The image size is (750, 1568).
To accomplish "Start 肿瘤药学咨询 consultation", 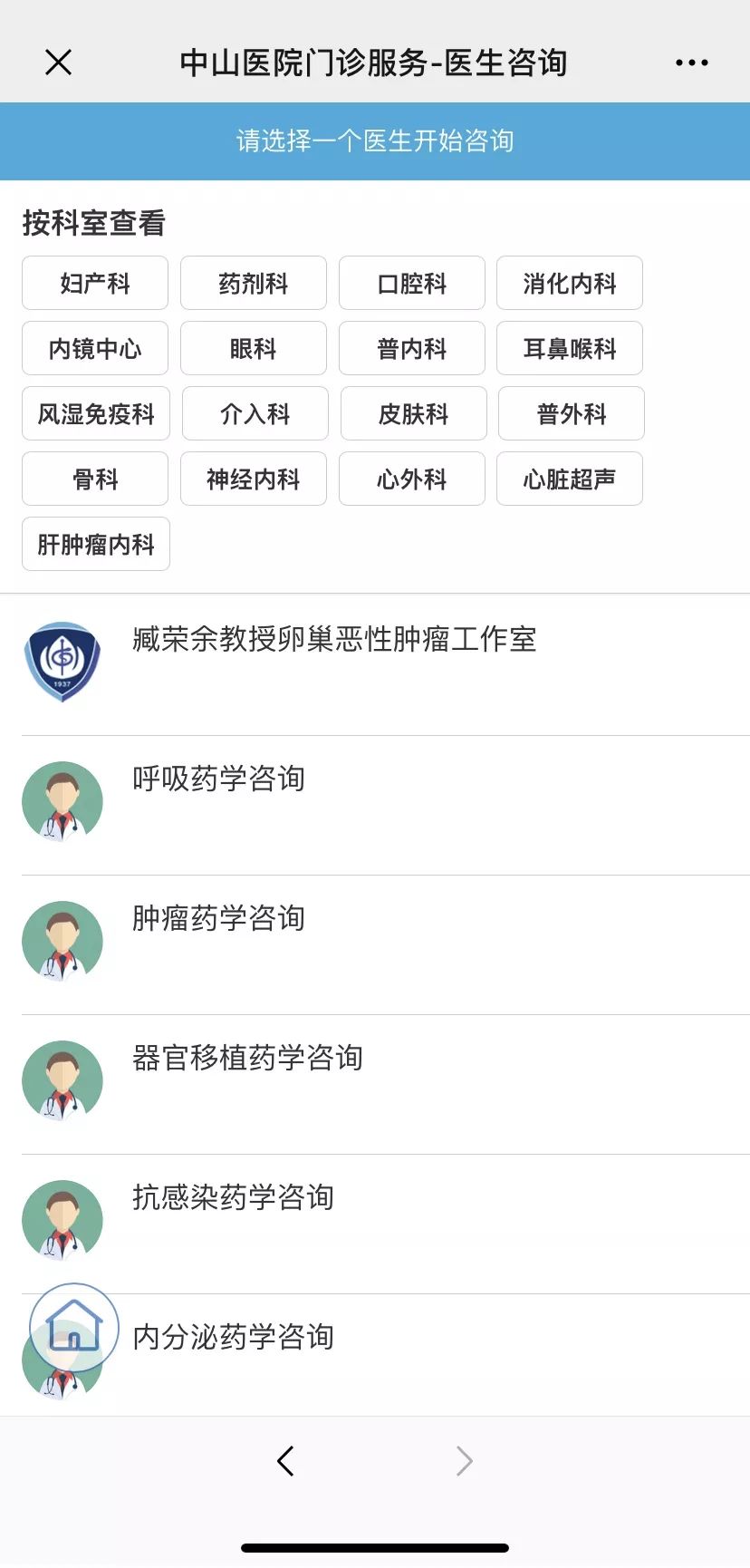I will 218,919.
